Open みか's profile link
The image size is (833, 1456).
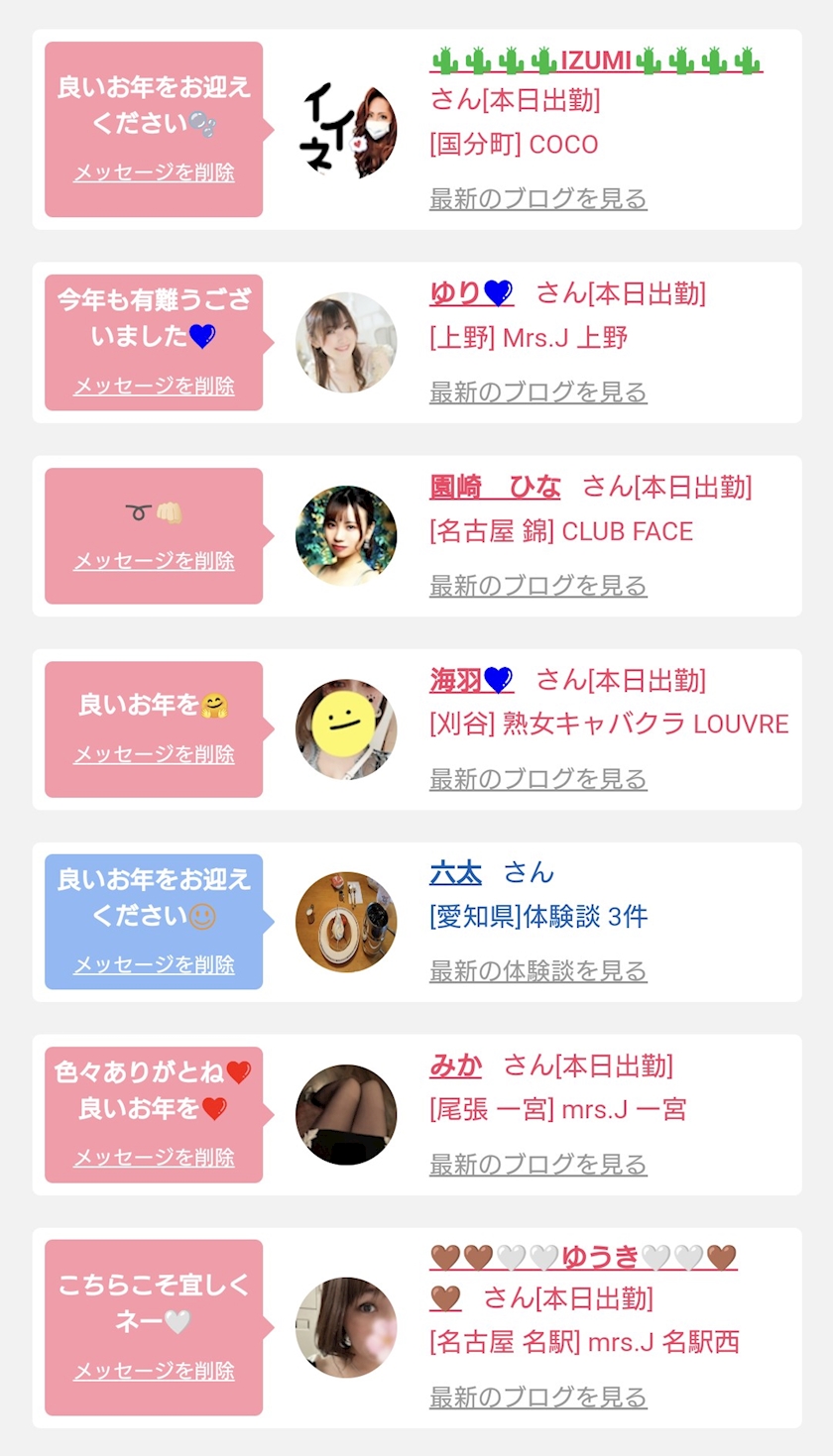[x=455, y=1065]
